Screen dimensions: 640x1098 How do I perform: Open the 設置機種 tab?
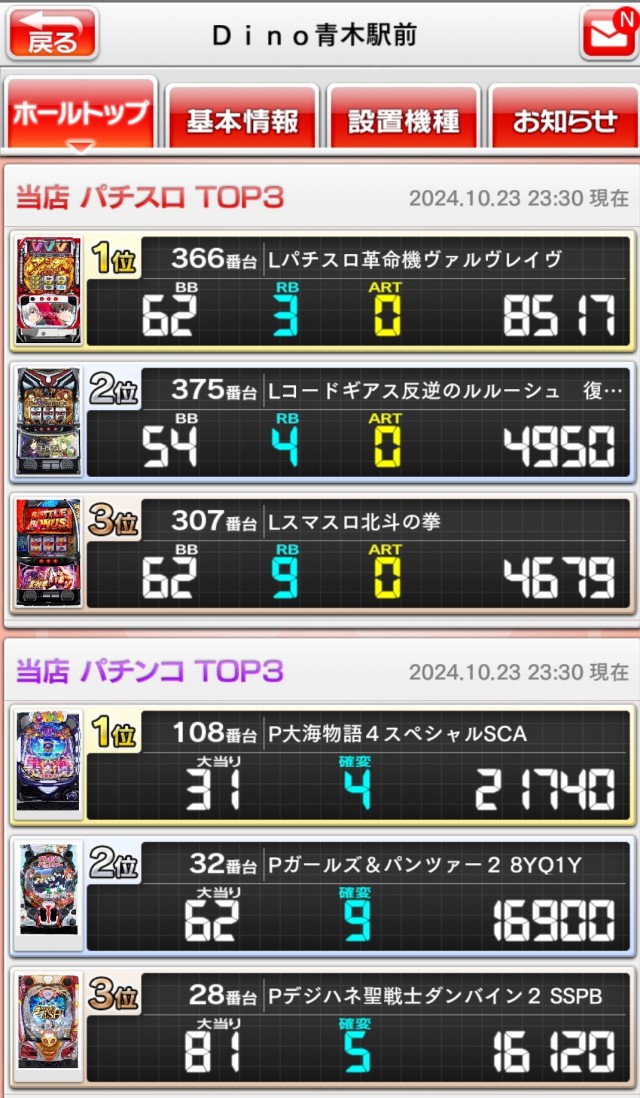pos(403,120)
